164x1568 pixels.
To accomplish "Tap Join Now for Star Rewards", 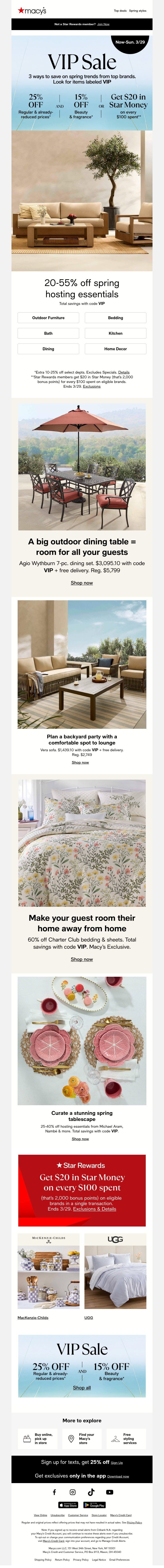I will 103,24.
